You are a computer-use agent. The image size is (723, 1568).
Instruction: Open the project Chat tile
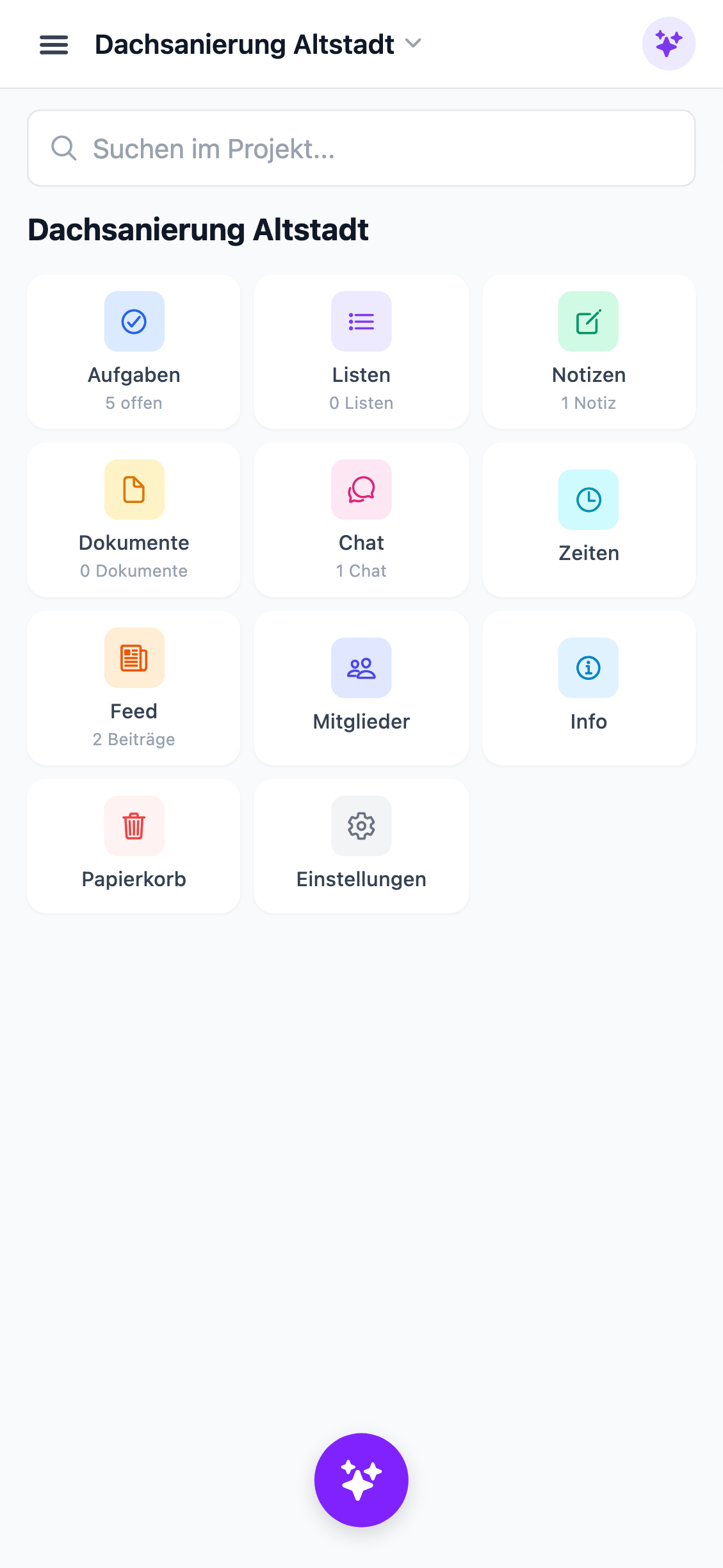[x=361, y=520]
